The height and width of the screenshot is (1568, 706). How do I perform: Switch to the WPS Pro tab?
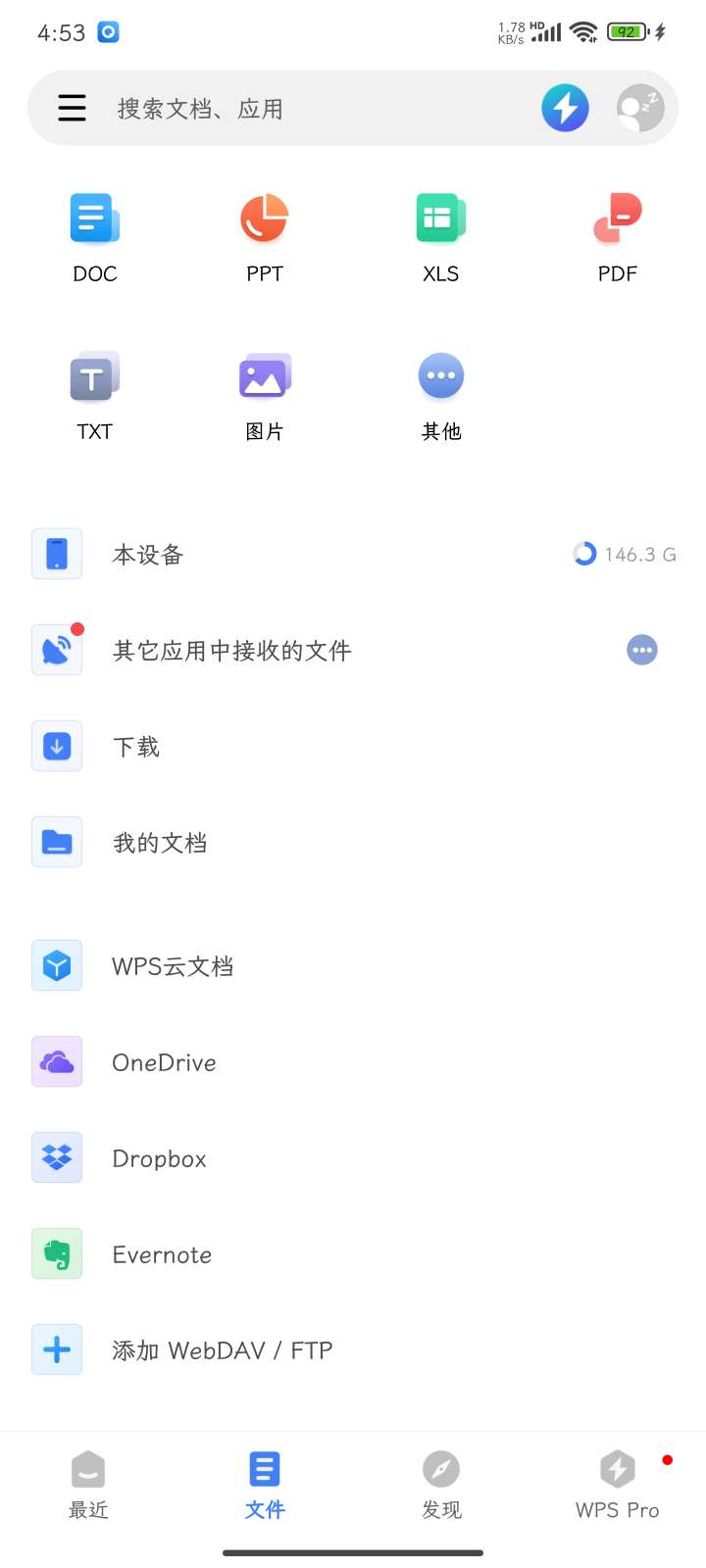(x=618, y=1485)
